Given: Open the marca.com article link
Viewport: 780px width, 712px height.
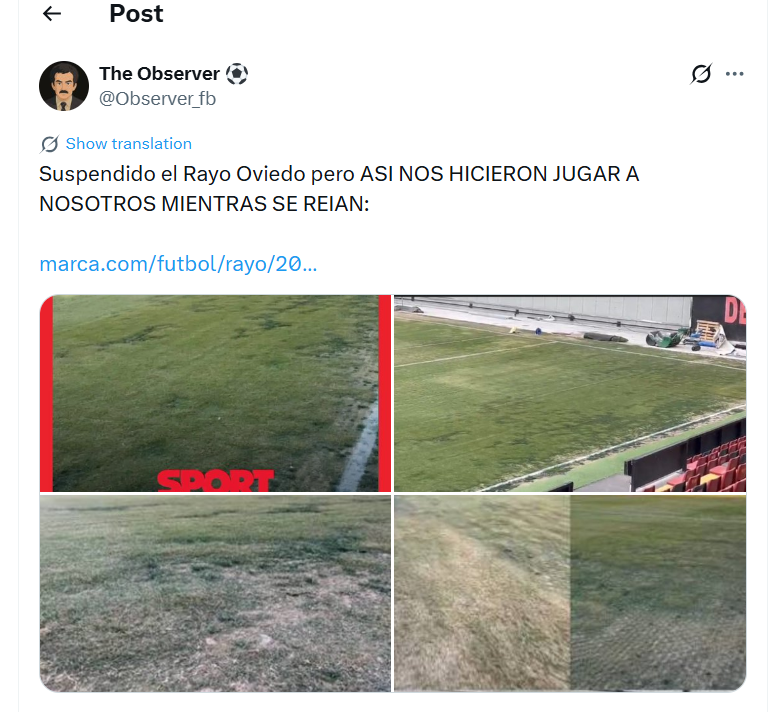Looking at the screenshot, I should (x=178, y=264).
